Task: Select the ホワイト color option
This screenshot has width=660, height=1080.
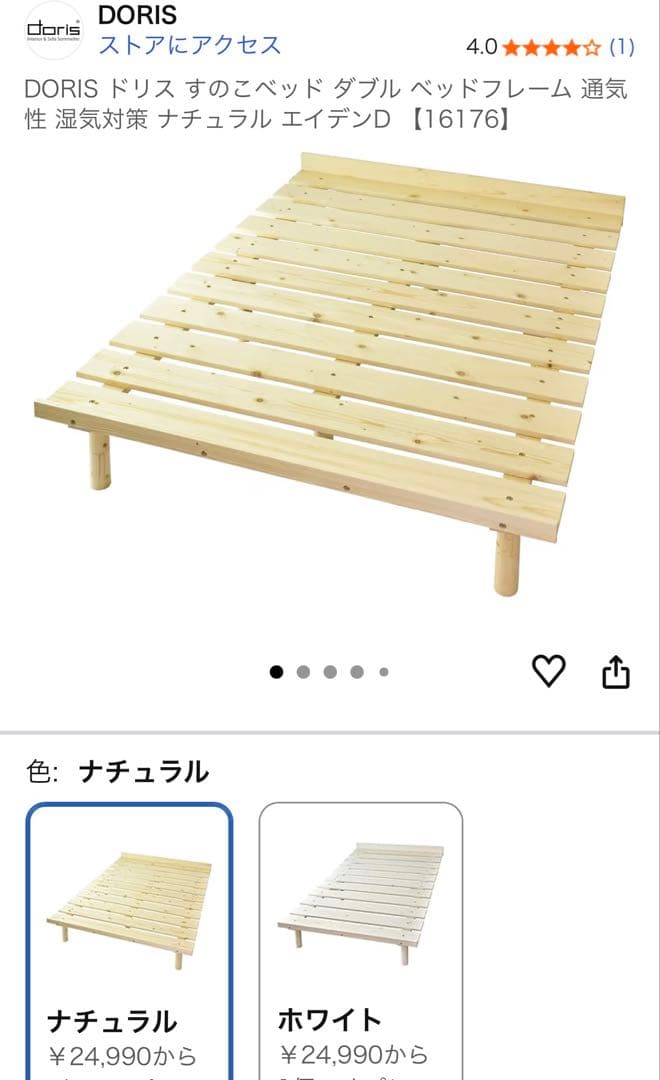Action: 361,940
